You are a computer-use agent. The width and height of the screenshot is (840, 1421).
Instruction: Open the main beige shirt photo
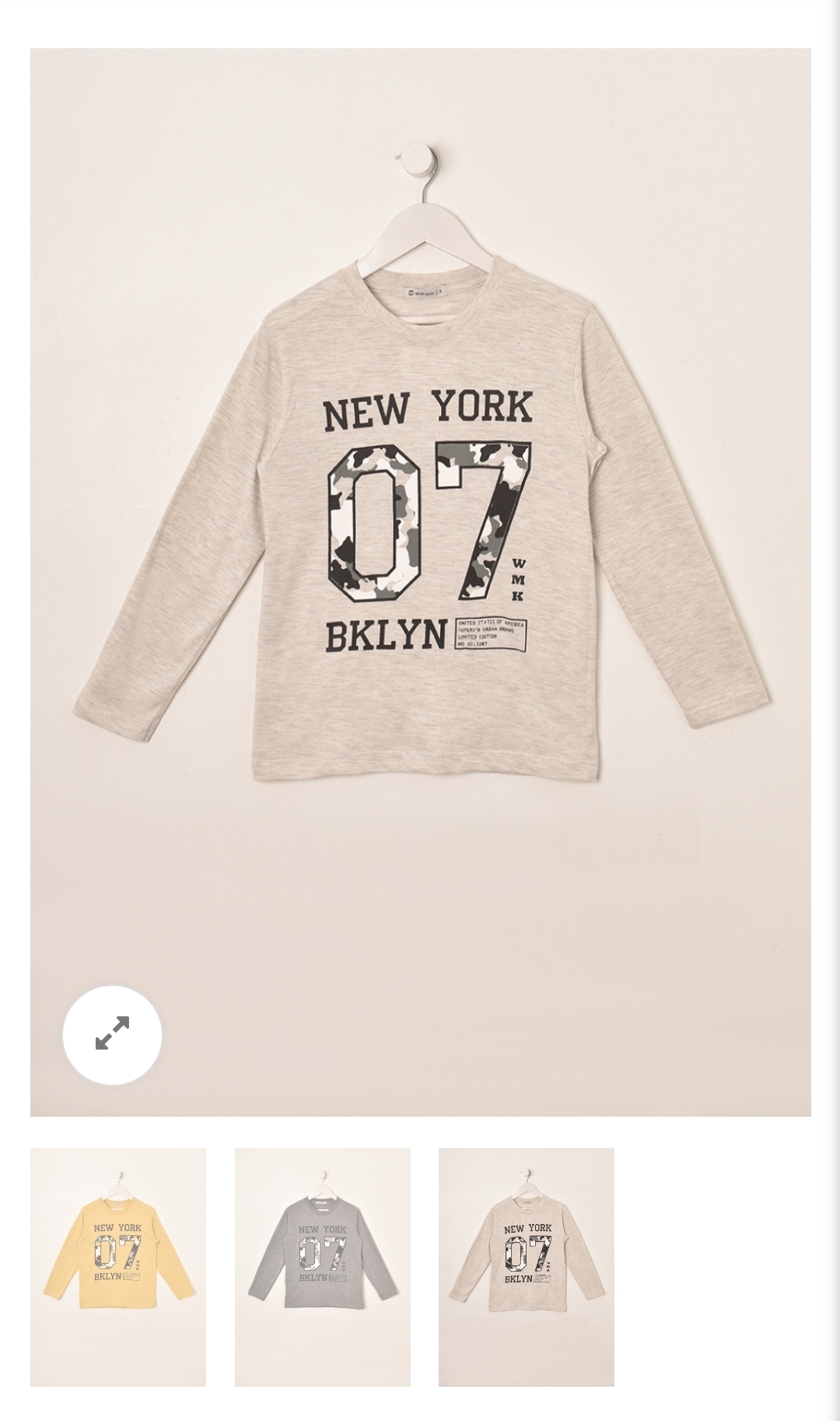coord(420,545)
